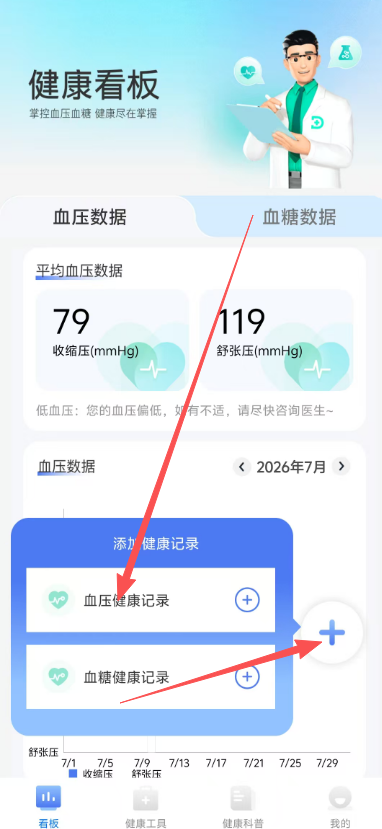Screen dimensions: 382x829
Task: Tap the floating blue plus button
Action: point(332,633)
